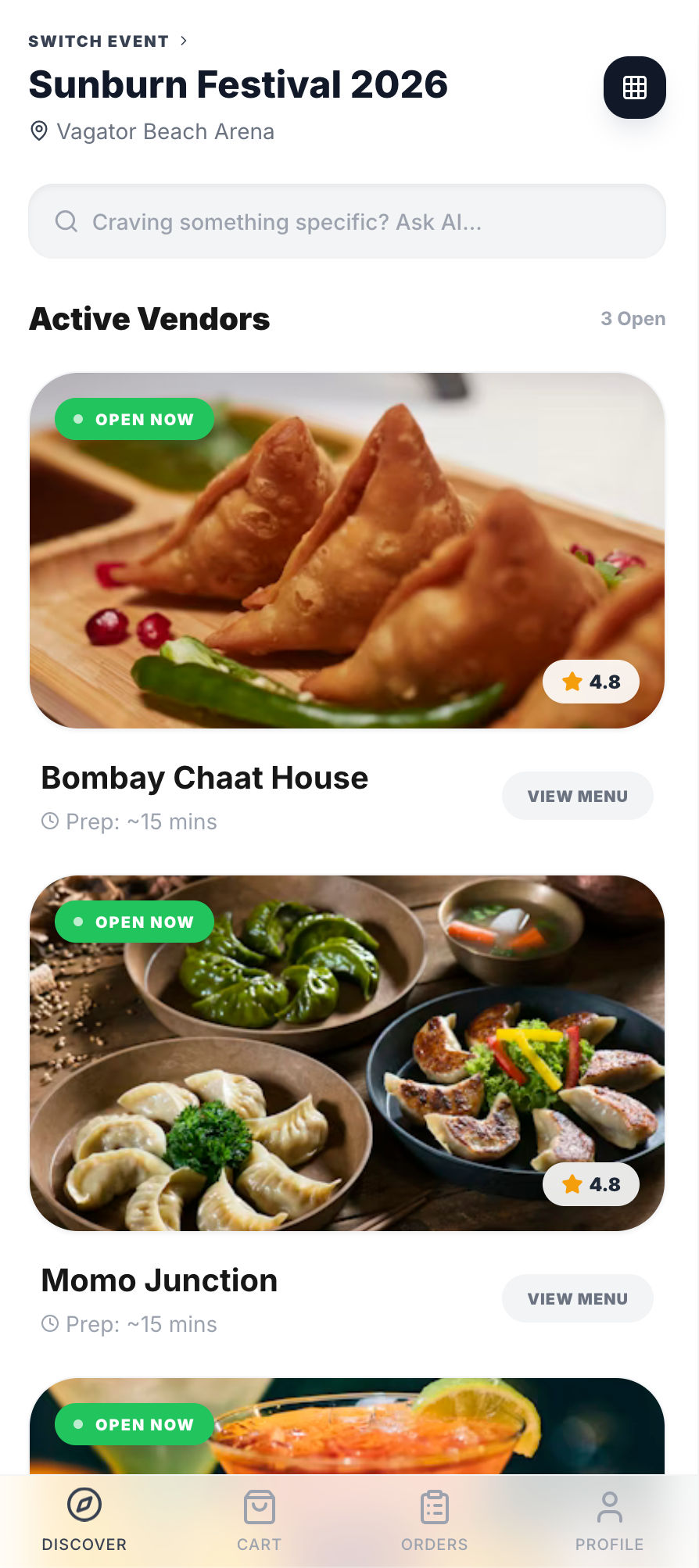Switch to the Cart tab
The height and width of the screenshot is (1568, 699).
[x=259, y=1520]
